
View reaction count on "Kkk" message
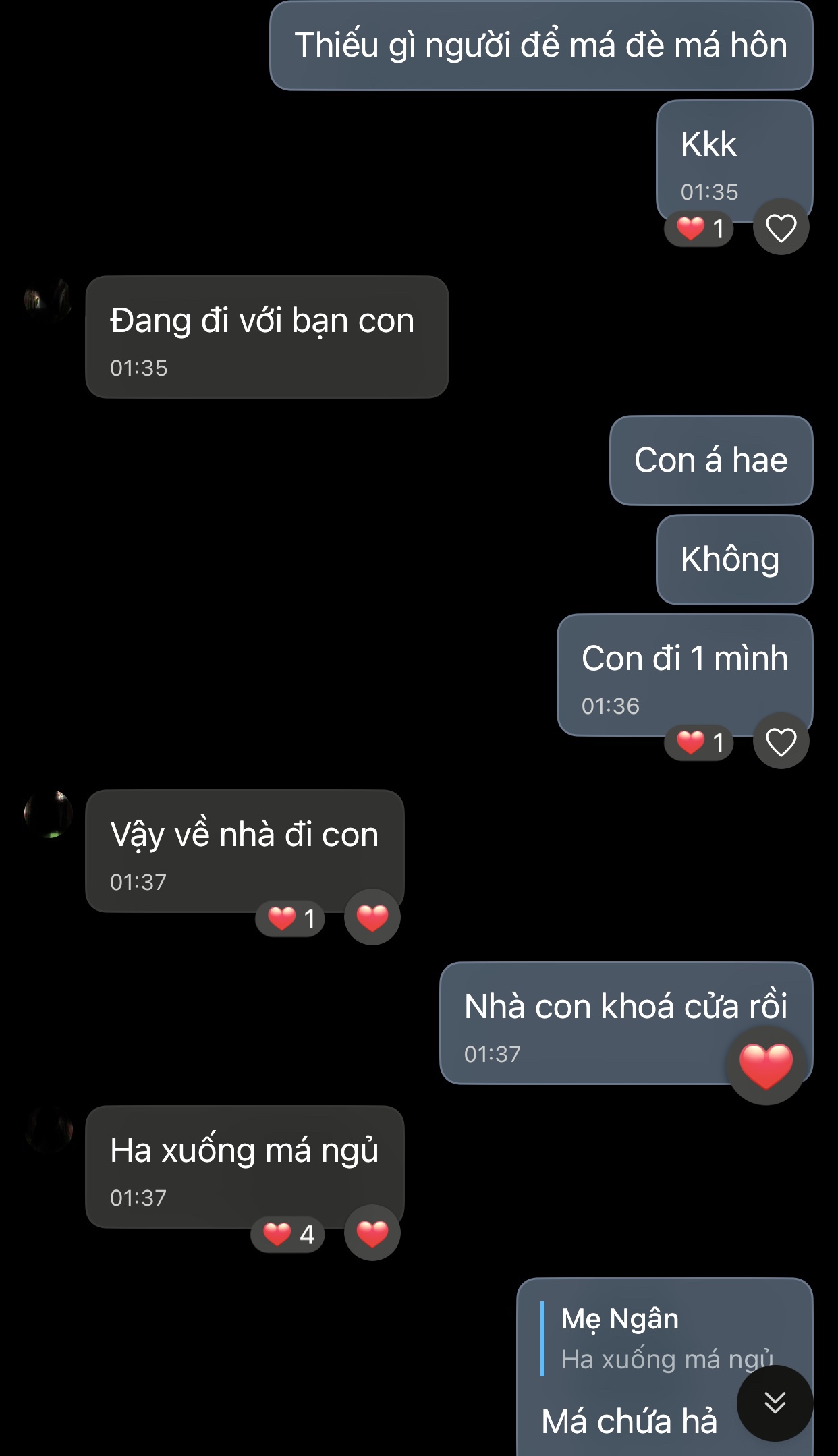pos(699,229)
